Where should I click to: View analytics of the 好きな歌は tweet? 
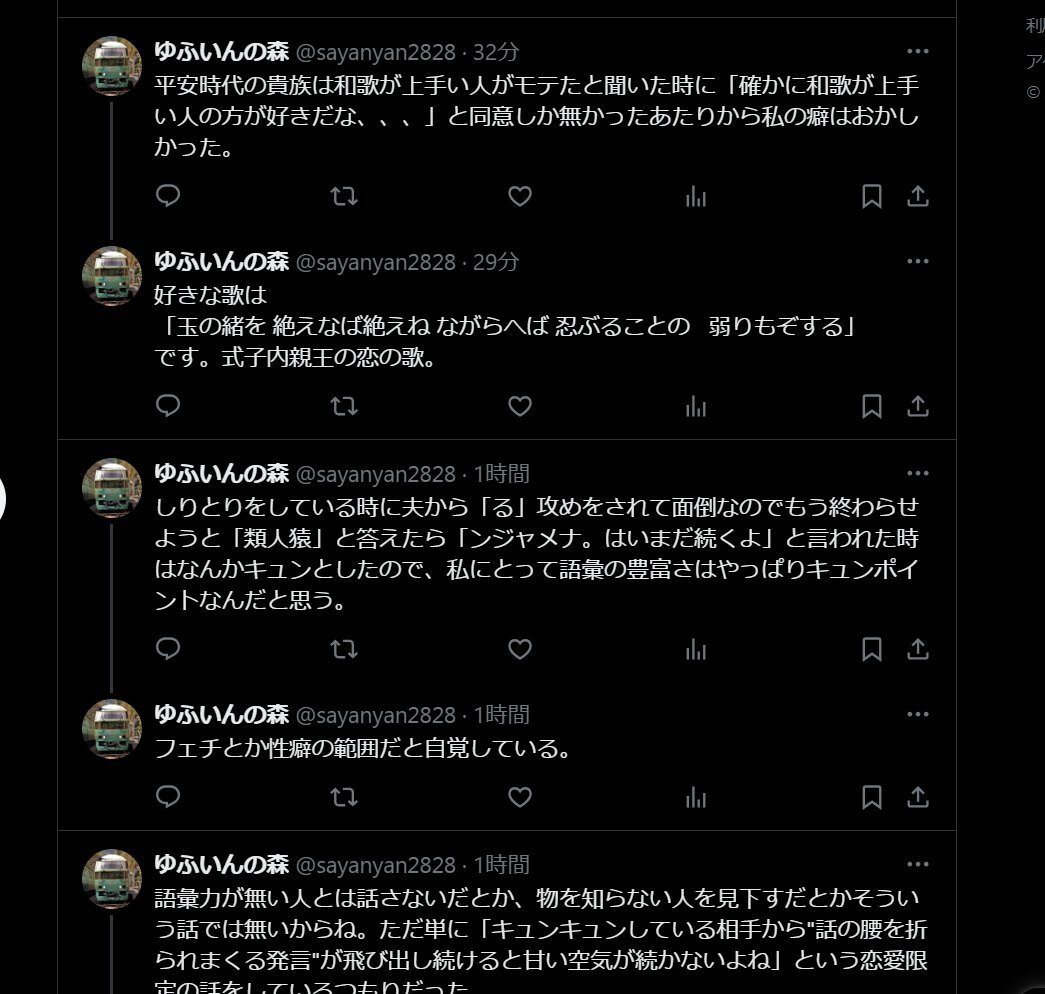(x=696, y=406)
